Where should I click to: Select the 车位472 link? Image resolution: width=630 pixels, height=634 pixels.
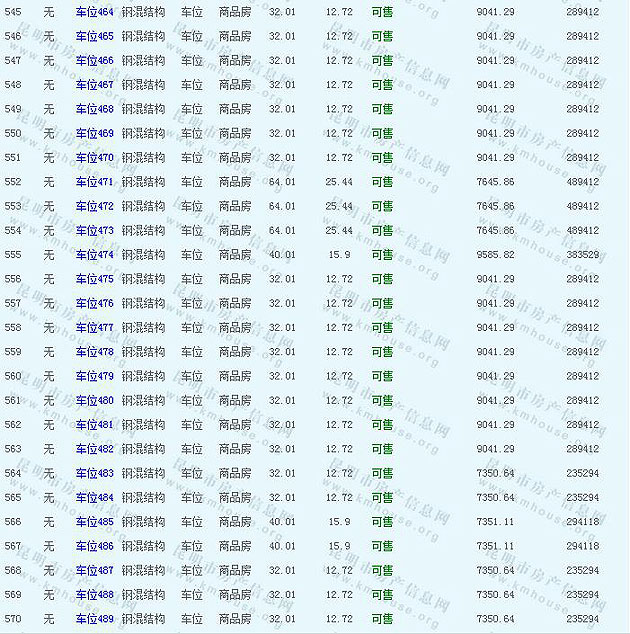95,206
